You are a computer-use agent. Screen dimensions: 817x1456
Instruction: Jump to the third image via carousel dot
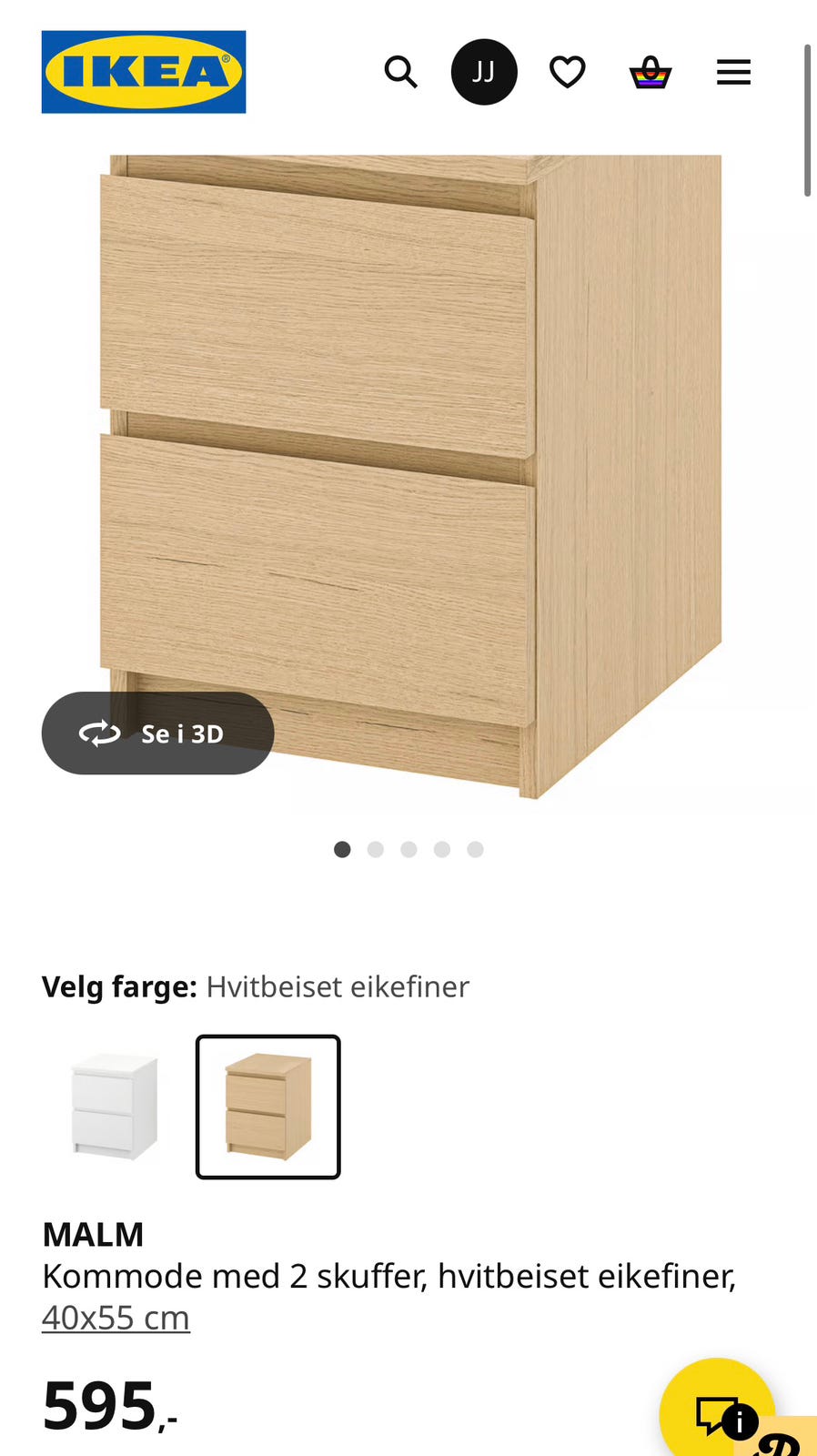point(408,849)
